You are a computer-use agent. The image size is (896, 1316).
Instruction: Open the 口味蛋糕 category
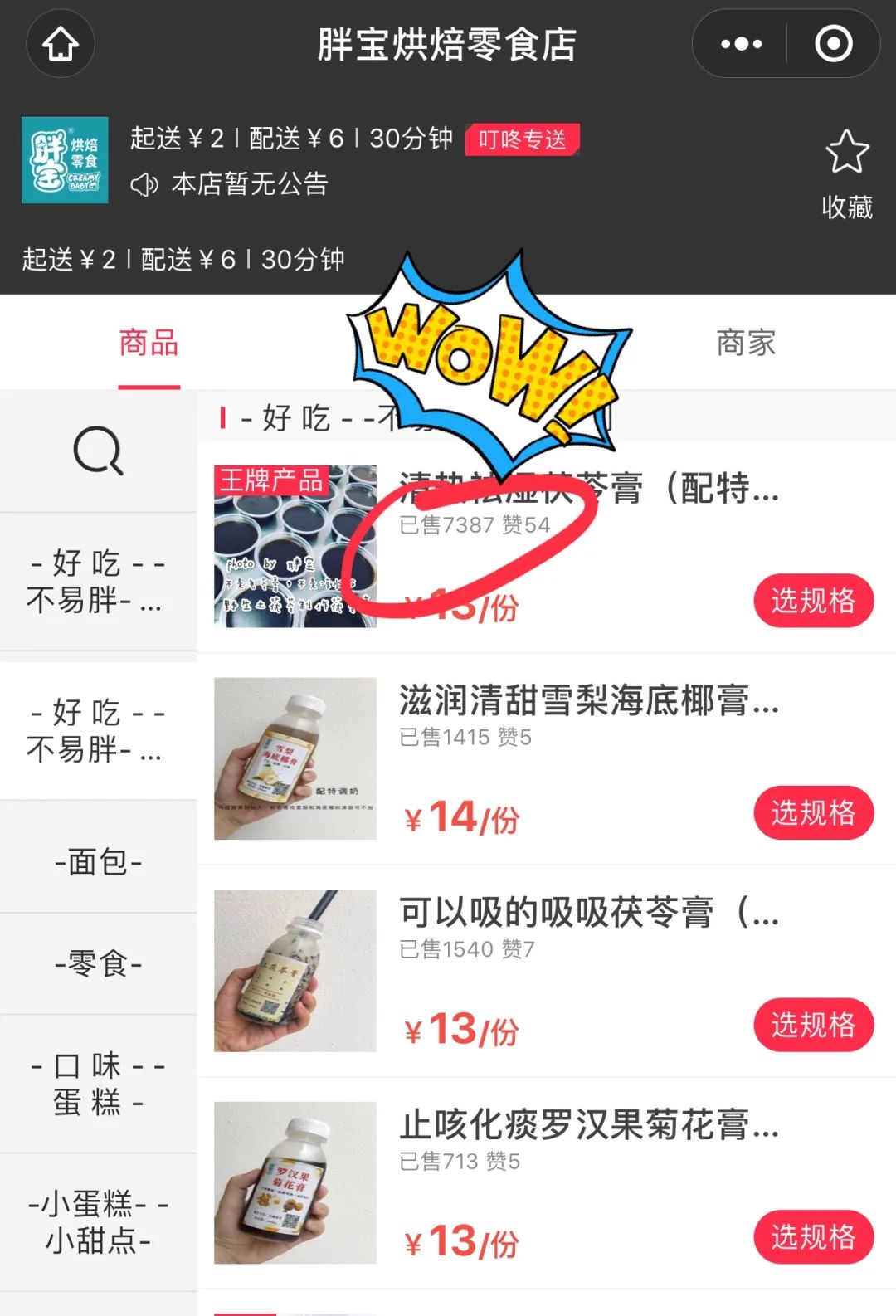(x=98, y=1083)
